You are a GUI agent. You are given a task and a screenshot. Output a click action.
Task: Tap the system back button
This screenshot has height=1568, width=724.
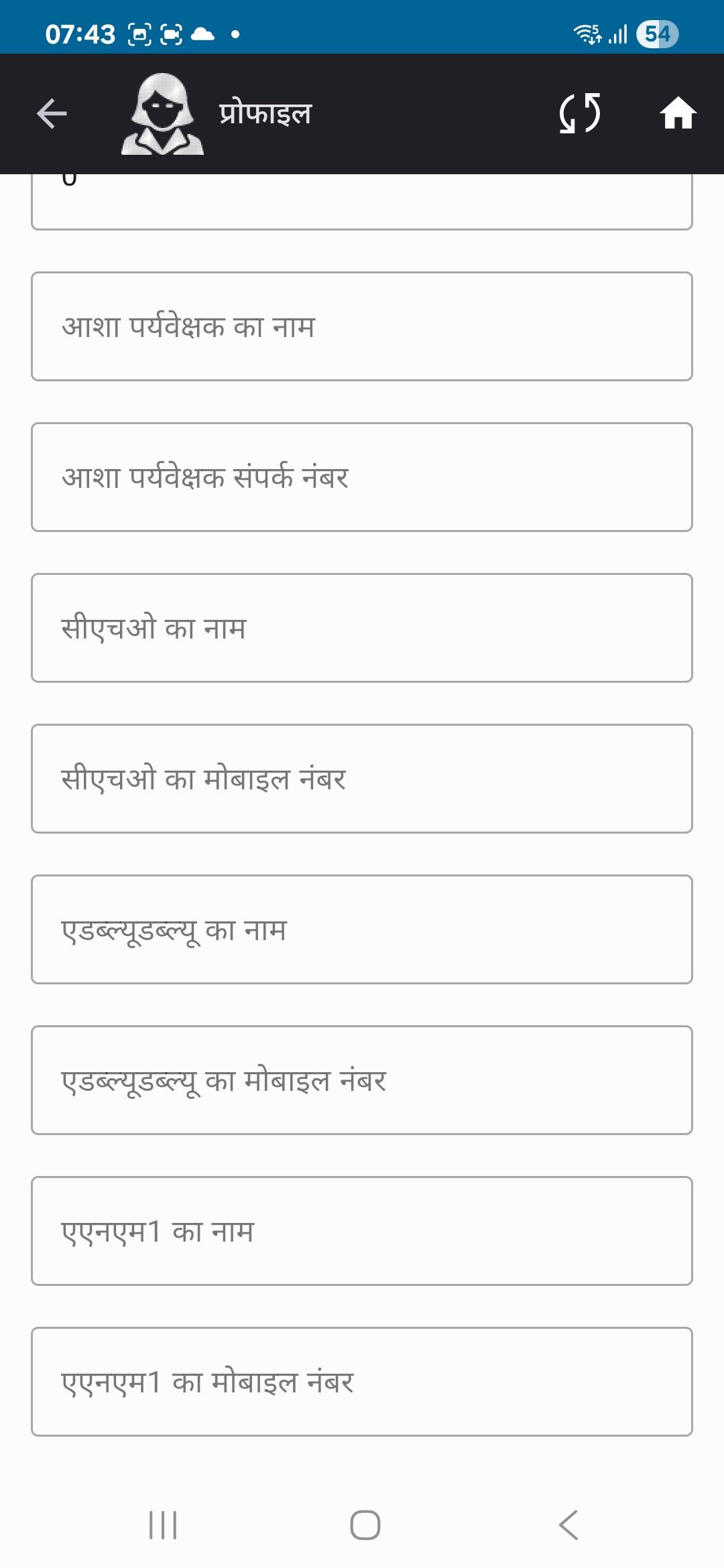[x=568, y=1525]
